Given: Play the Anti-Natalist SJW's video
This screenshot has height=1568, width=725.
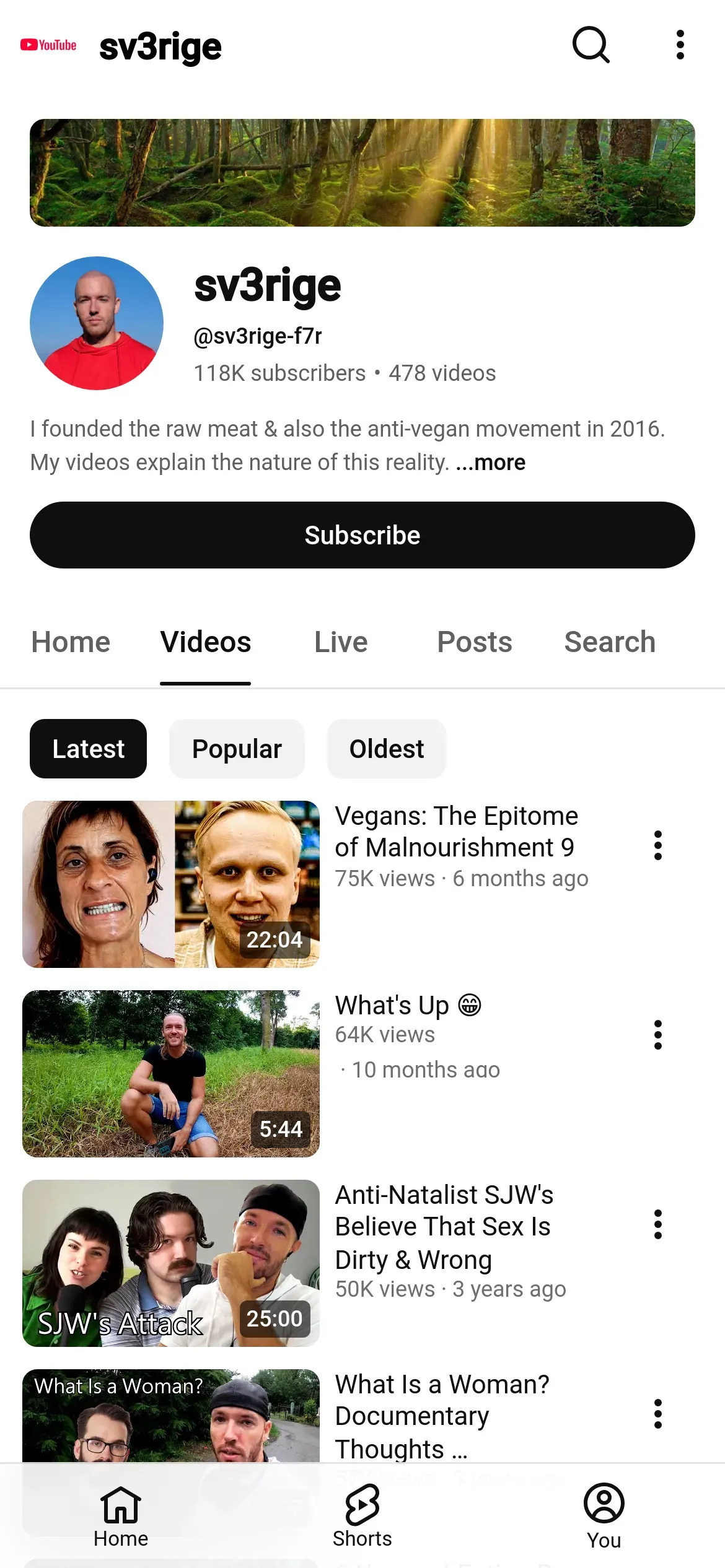Looking at the screenshot, I should [x=171, y=1263].
